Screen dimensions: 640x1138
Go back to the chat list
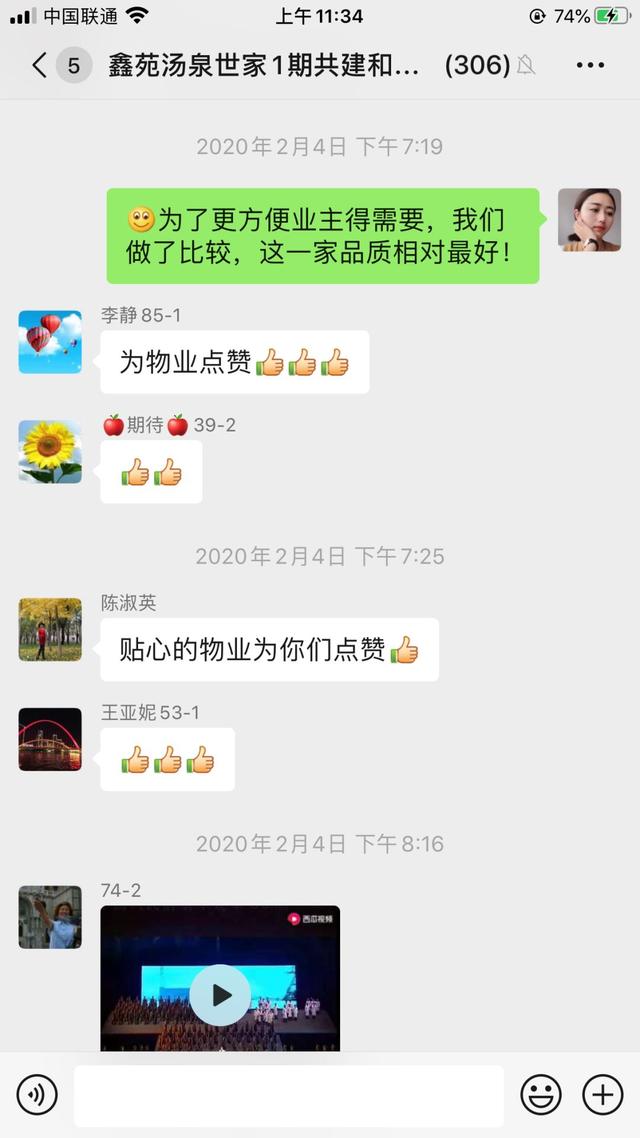tap(40, 65)
